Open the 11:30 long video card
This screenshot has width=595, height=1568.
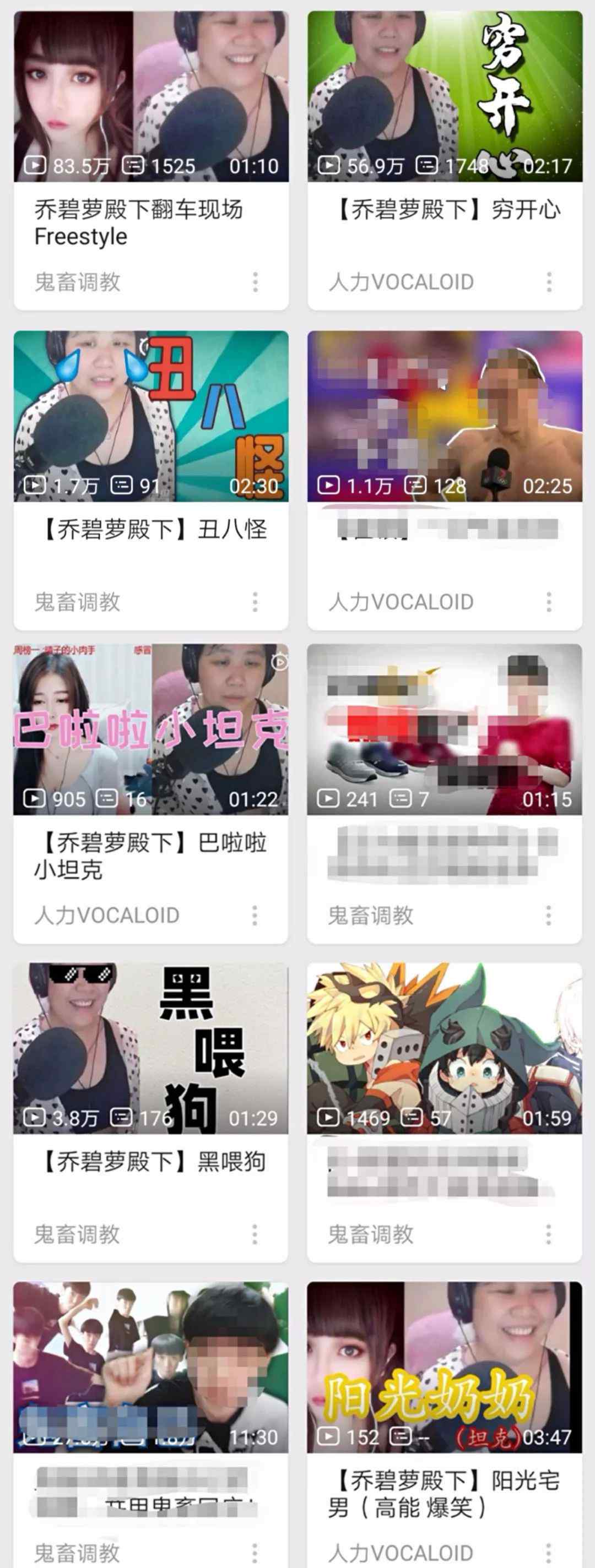[151, 1368]
